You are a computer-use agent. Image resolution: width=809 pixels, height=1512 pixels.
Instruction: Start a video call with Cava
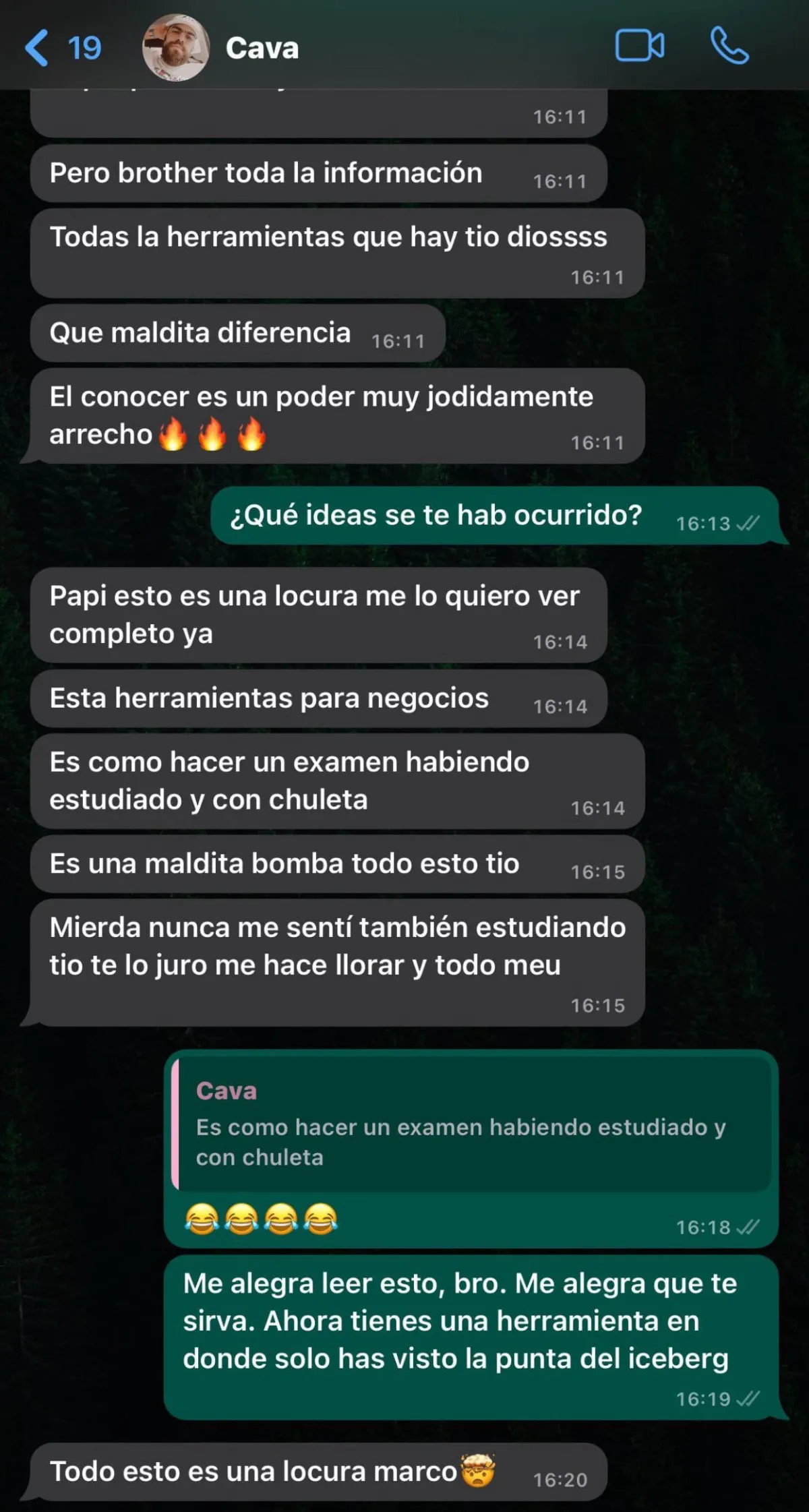point(640,47)
